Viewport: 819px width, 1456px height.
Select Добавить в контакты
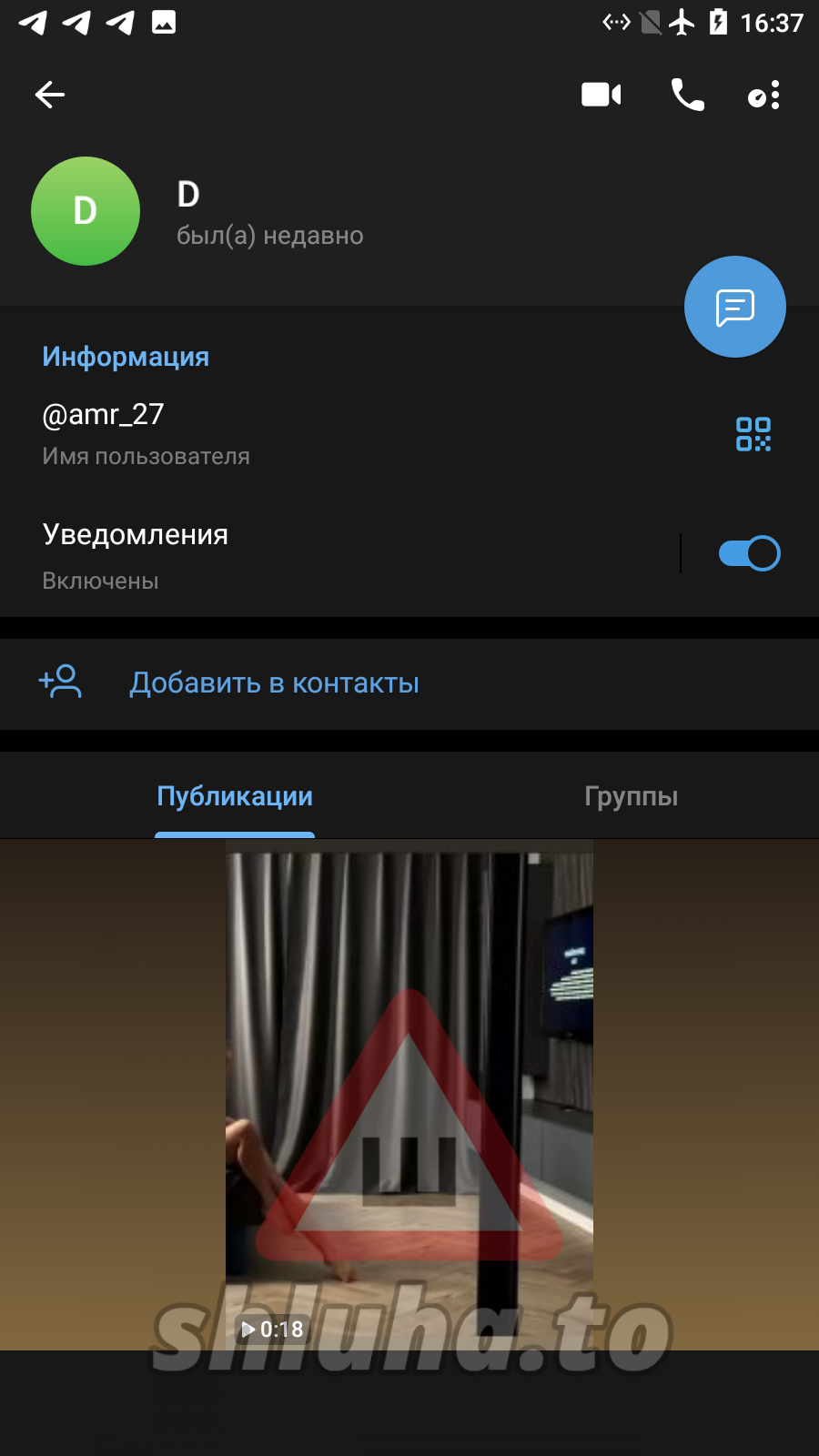click(273, 682)
